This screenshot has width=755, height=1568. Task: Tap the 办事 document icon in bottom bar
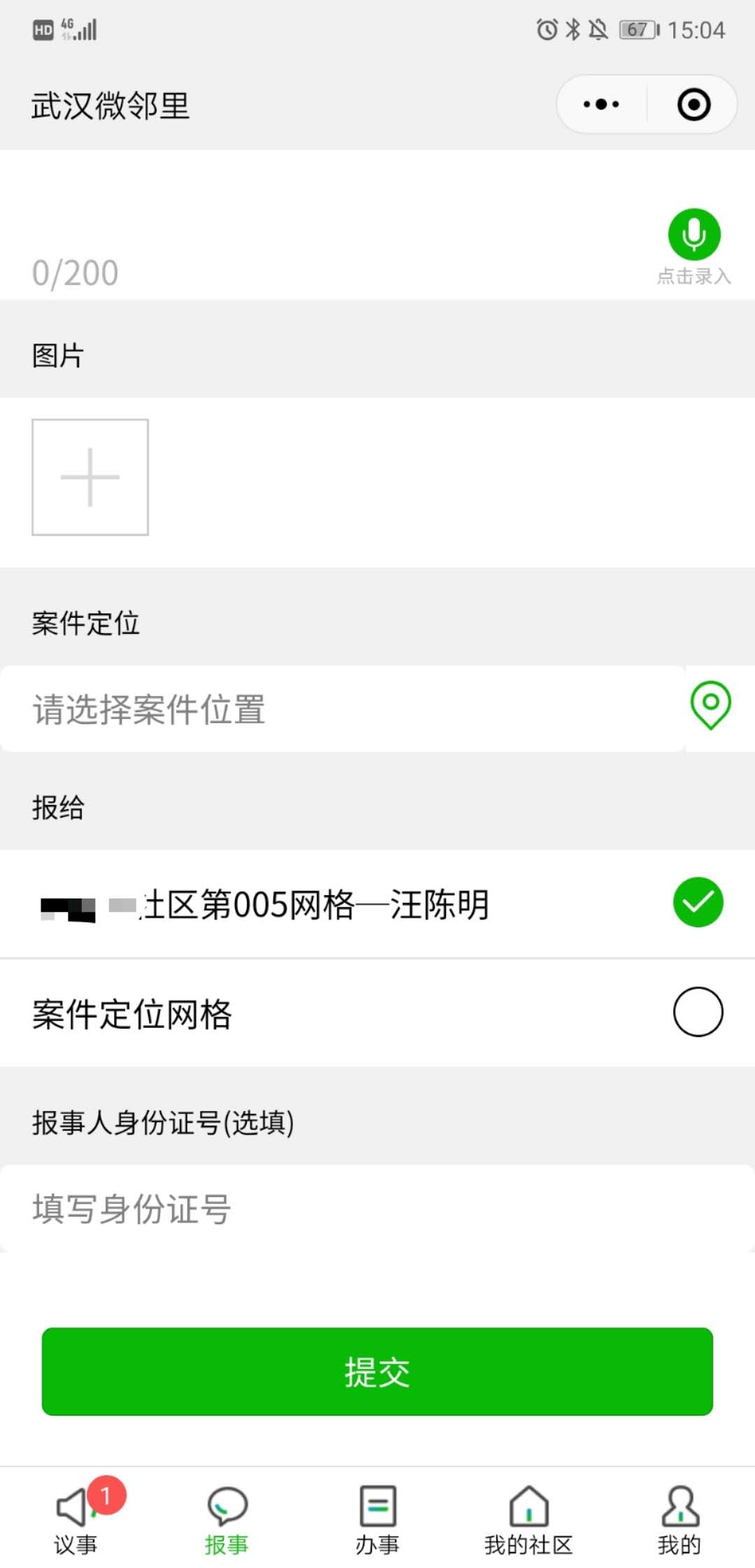377,1504
